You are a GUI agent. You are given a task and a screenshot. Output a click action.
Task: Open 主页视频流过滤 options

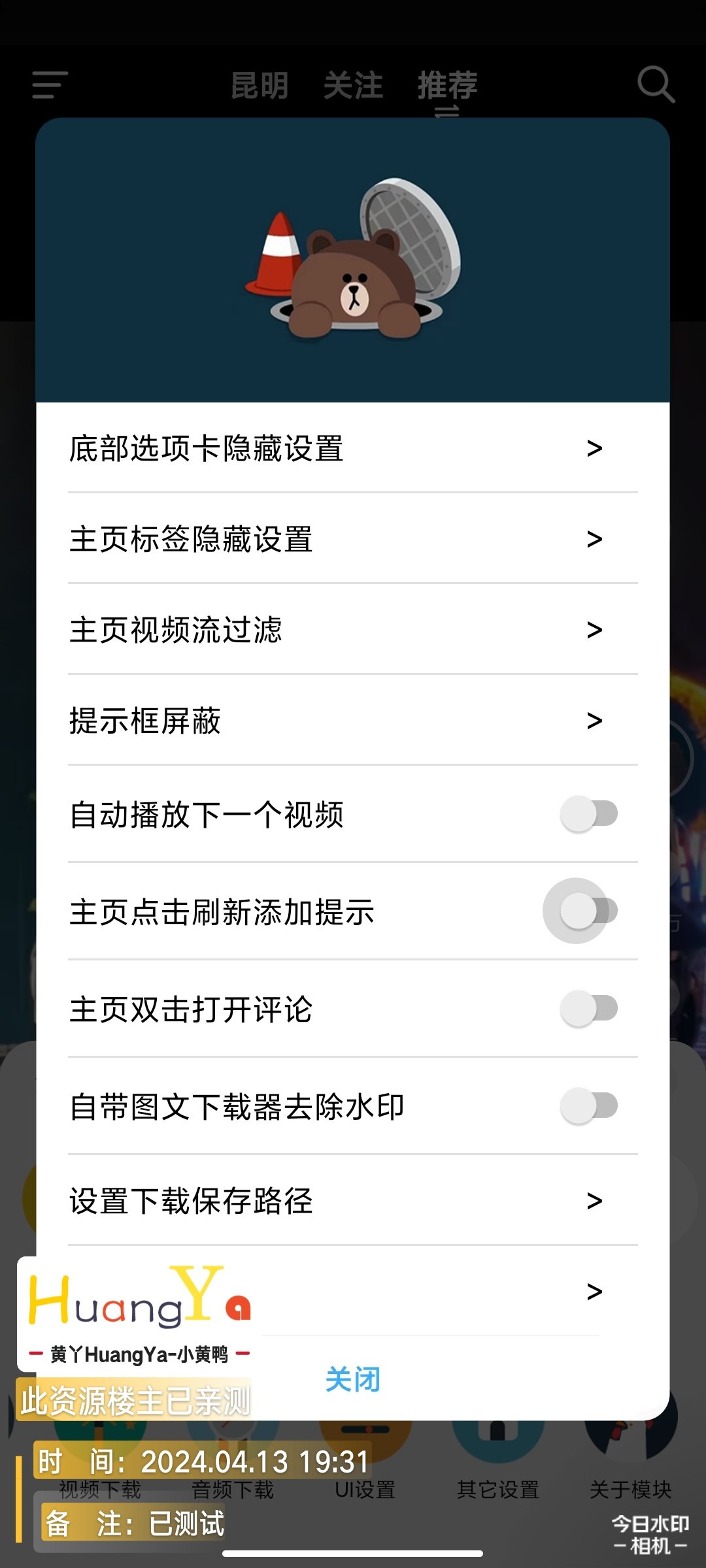353,630
